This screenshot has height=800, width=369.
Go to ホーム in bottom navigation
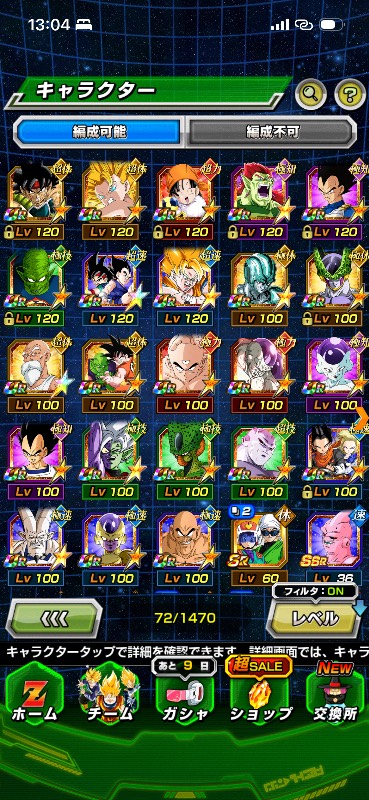tap(34, 696)
